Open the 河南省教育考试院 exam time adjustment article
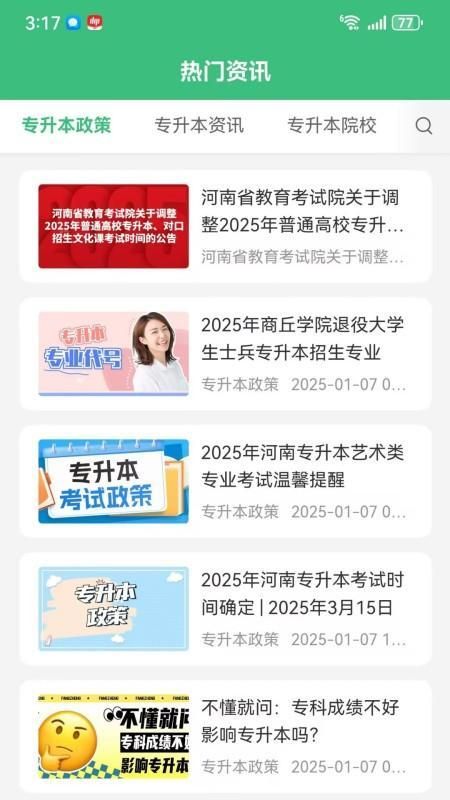Screen dimensions: 450x800 tap(226, 226)
